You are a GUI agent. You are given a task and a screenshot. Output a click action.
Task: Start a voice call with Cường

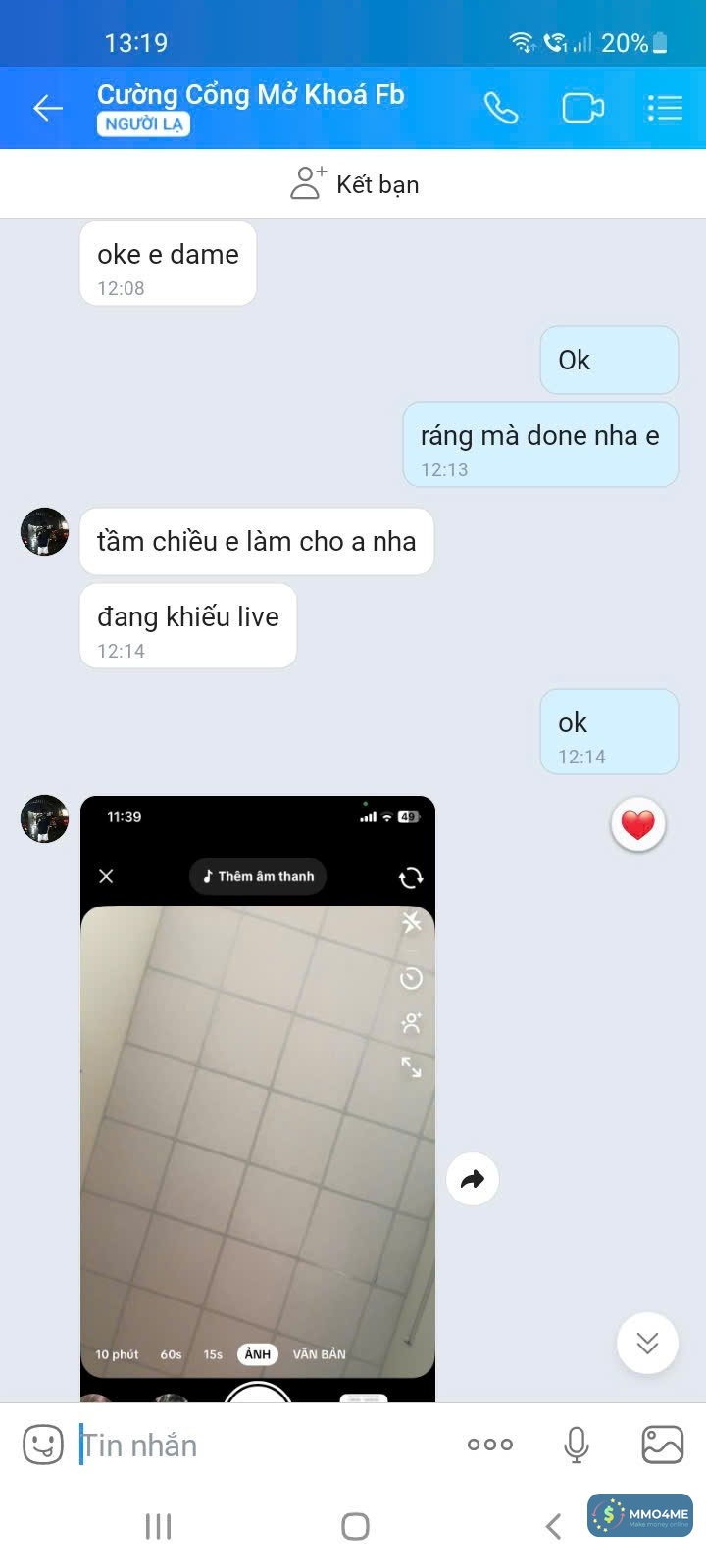coord(500,108)
